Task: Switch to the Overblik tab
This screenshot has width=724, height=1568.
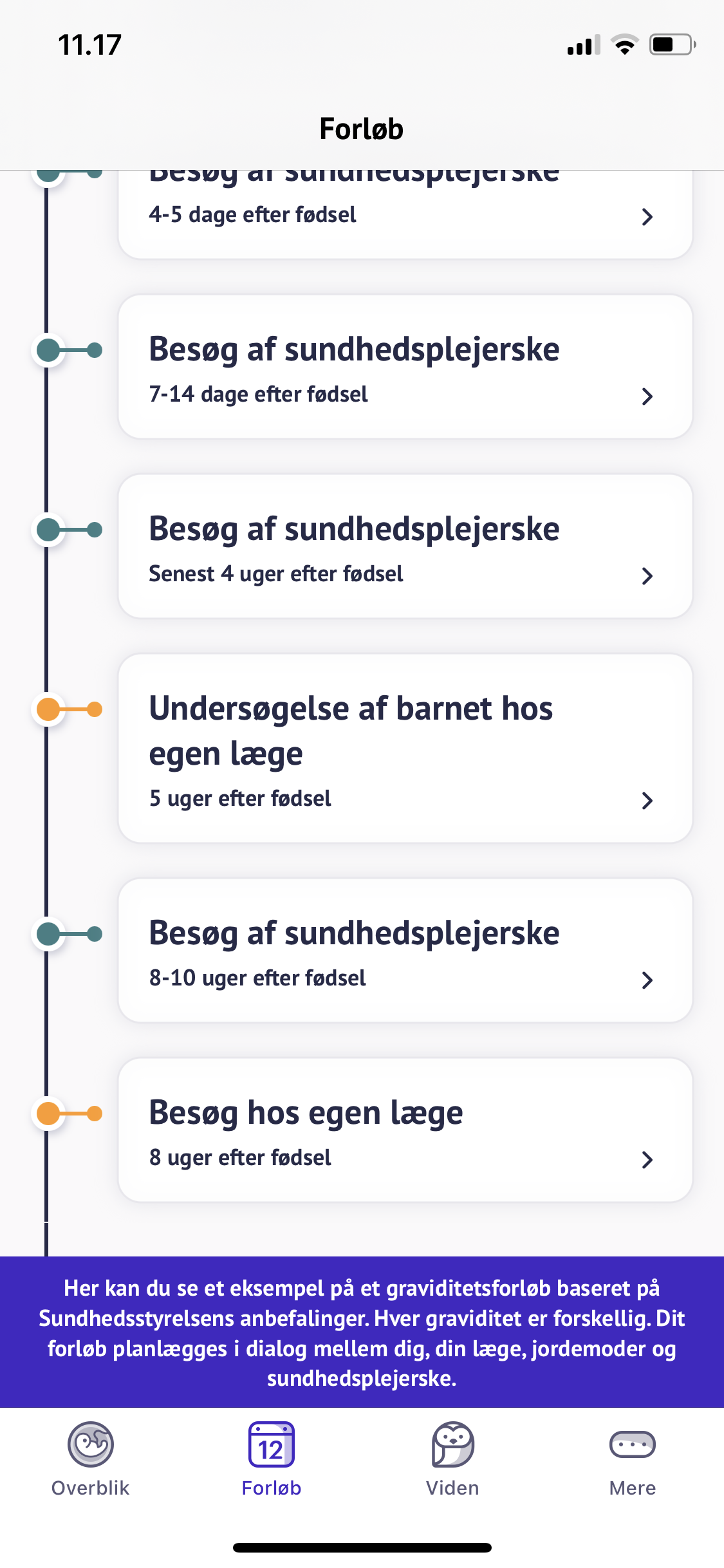Action: click(x=91, y=1459)
